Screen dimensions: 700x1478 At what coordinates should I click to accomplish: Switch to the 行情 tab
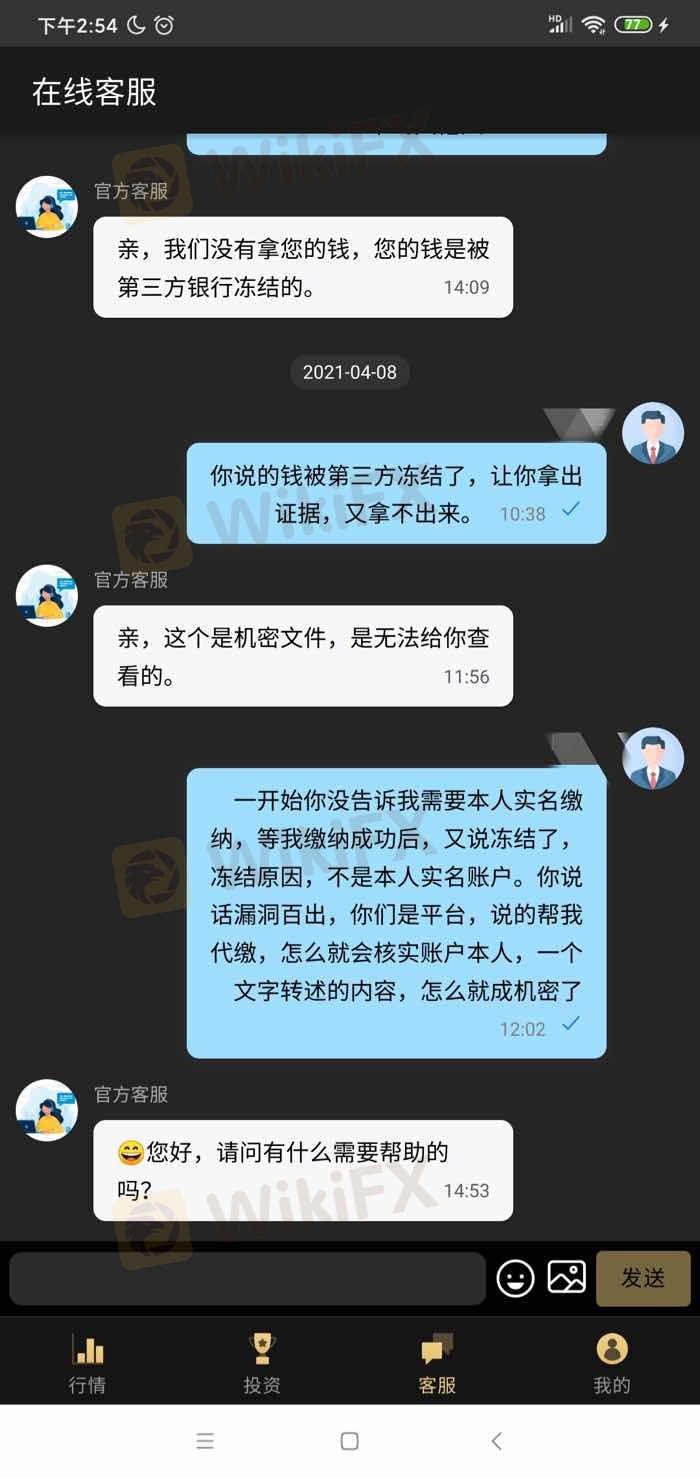pyautogui.click(x=87, y=1362)
